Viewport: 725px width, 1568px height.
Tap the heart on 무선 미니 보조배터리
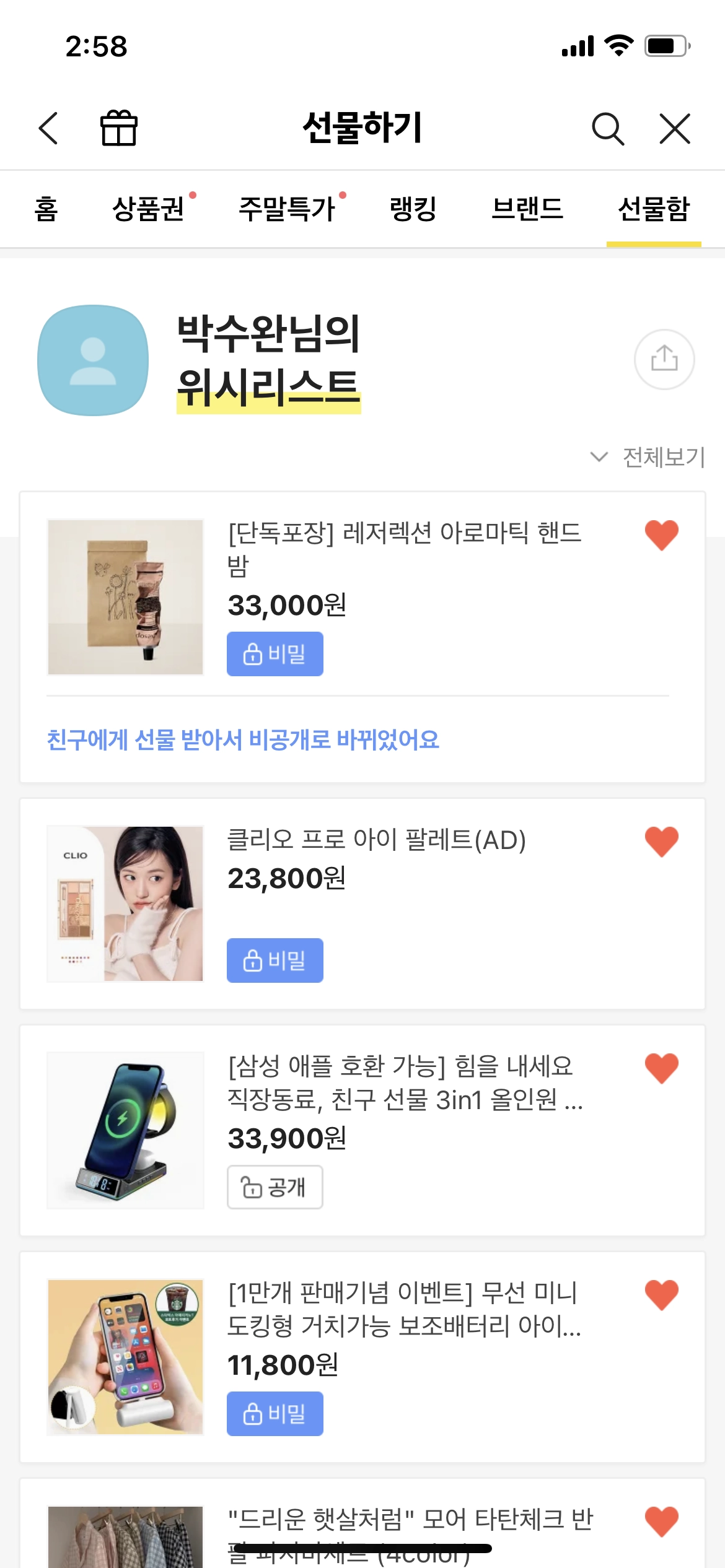pyautogui.click(x=661, y=1294)
